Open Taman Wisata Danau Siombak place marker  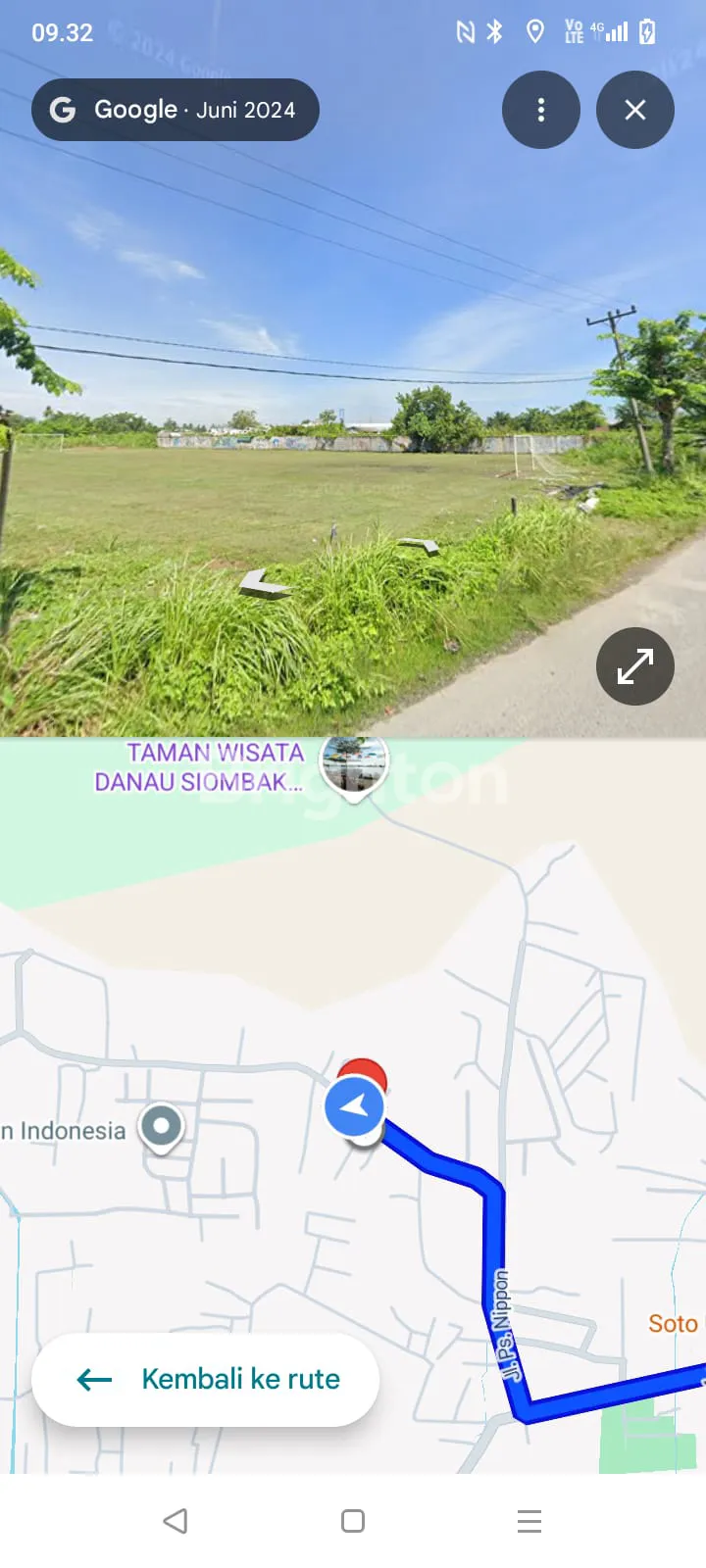coord(354,764)
